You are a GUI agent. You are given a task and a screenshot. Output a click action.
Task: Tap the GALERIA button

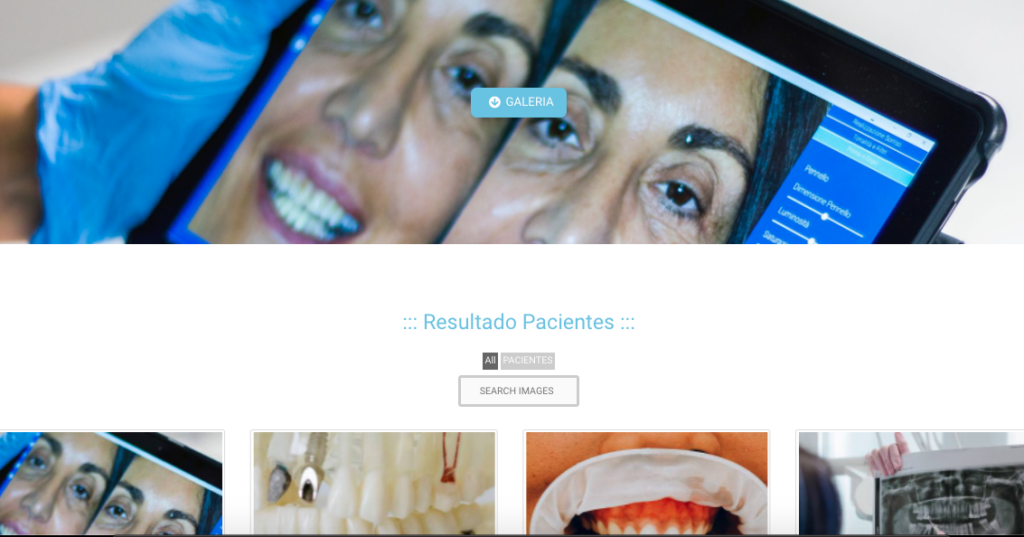coord(518,102)
